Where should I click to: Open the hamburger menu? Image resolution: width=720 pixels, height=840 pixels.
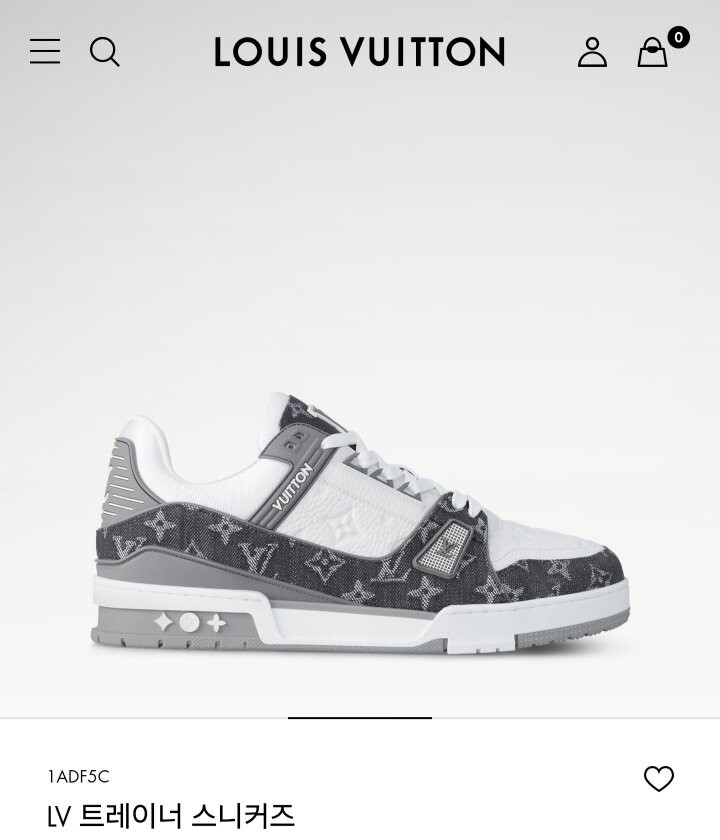point(45,51)
